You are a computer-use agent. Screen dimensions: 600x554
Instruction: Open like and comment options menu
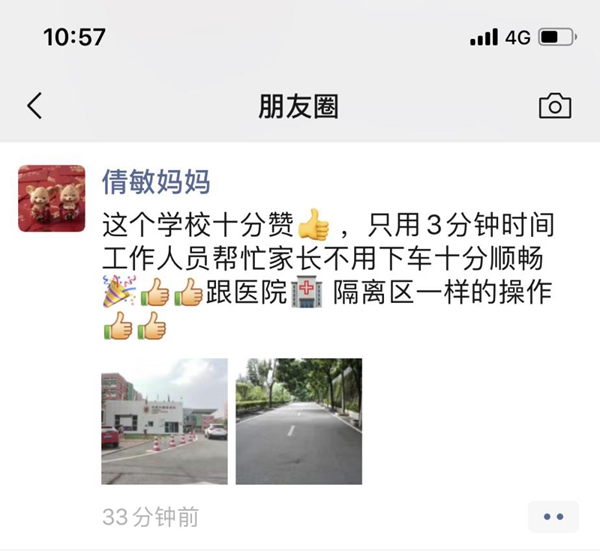553,517
